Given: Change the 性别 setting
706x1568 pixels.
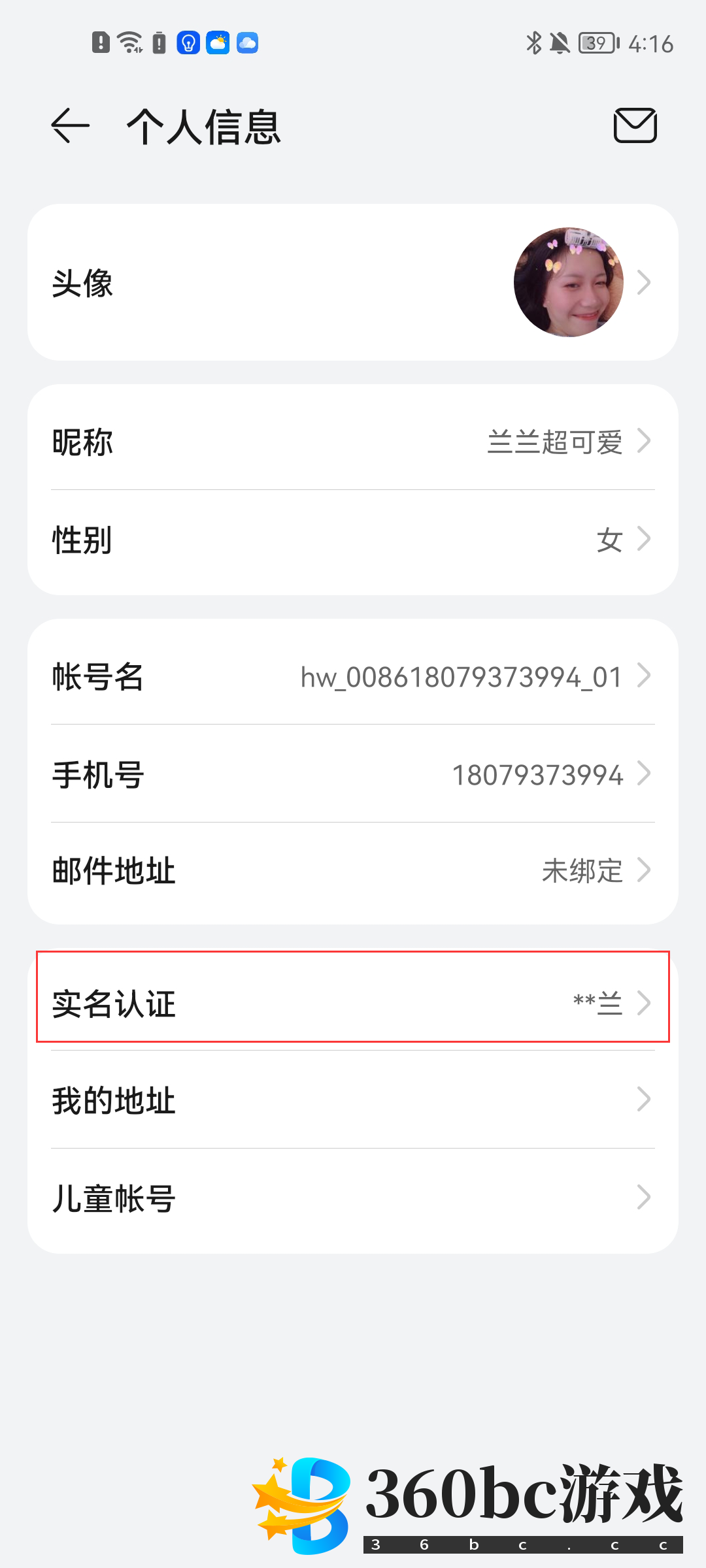Looking at the screenshot, I should click(x=353, y=540).
